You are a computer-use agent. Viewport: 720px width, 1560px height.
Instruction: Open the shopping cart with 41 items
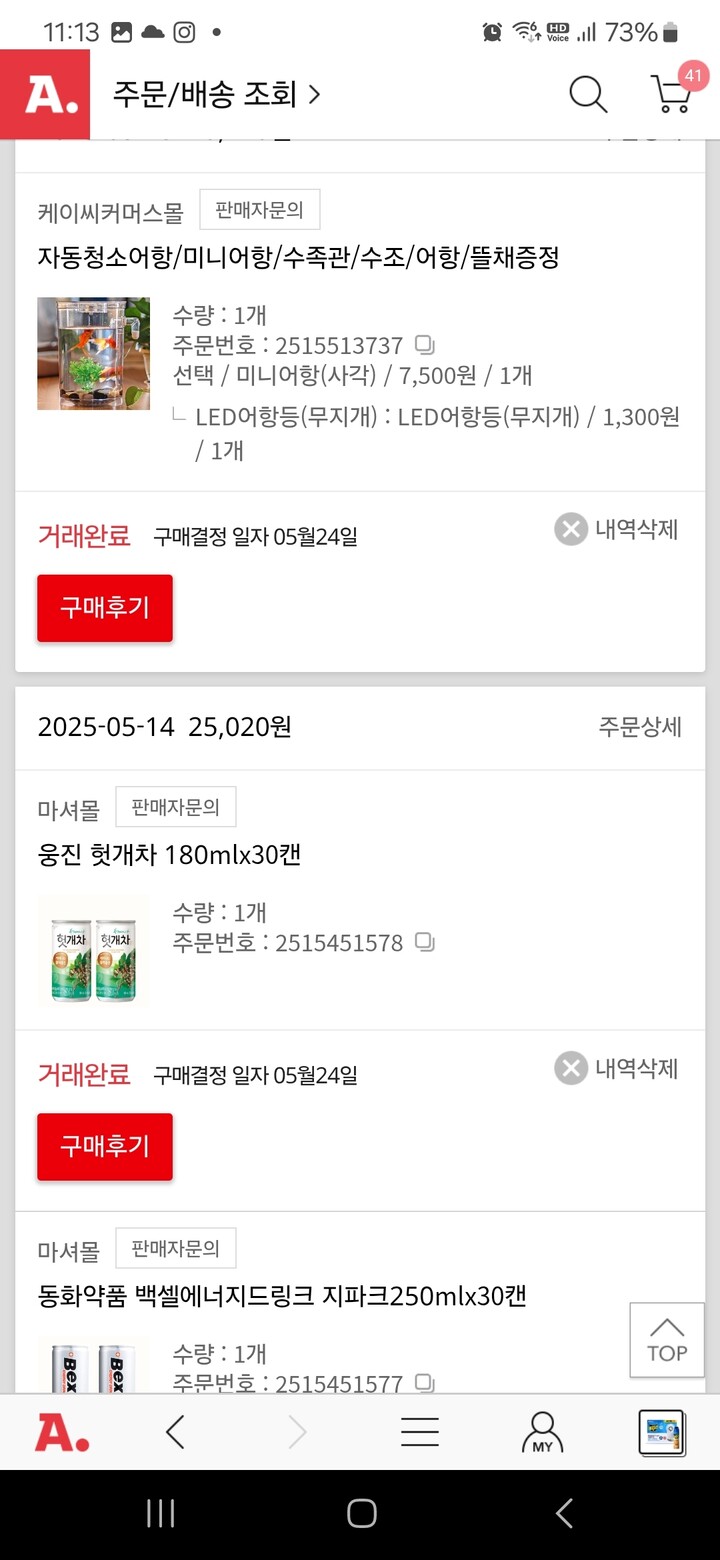point(671,94)
